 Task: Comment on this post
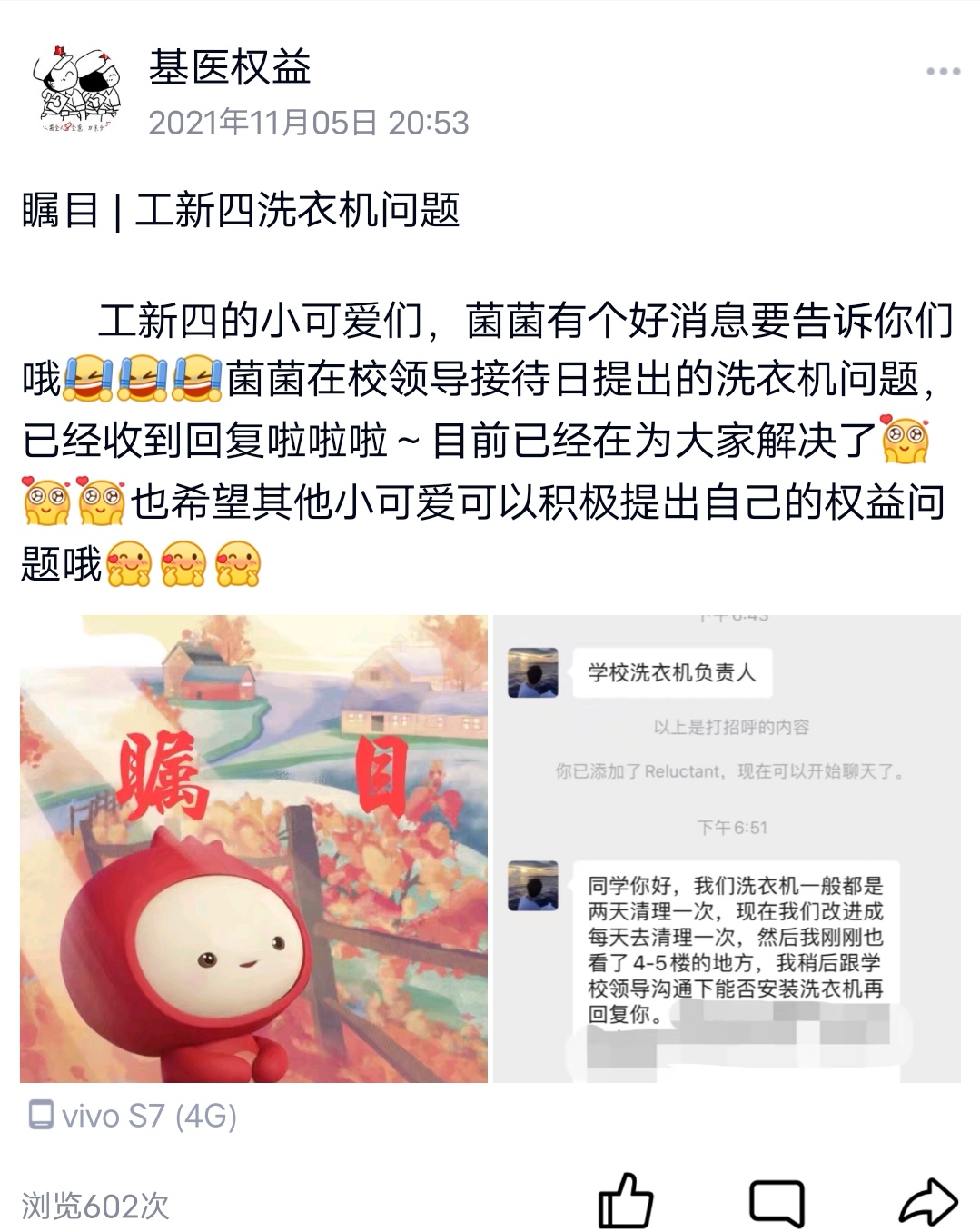click(777, 1202)
